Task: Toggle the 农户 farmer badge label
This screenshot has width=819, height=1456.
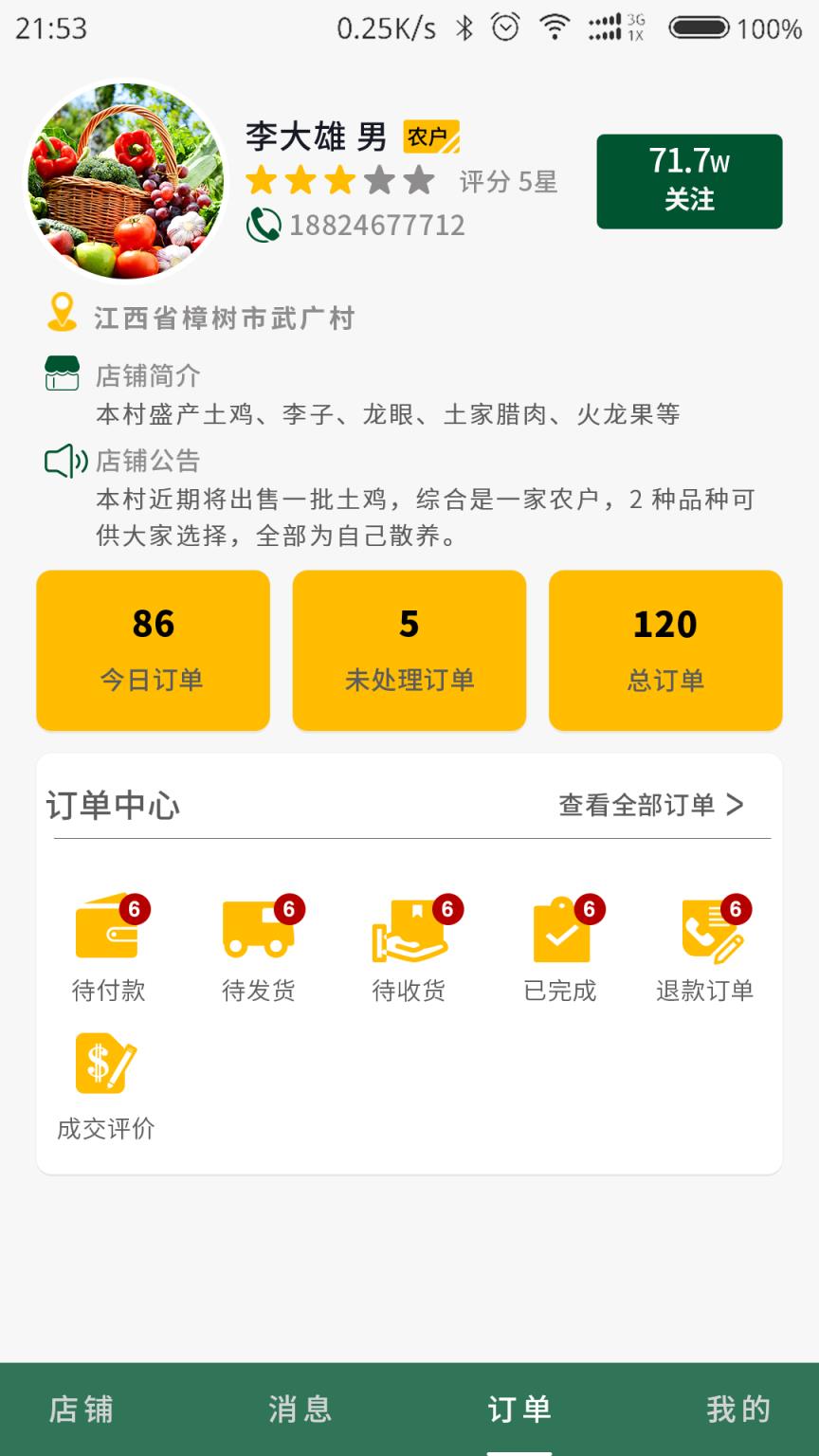Action: point(430,138)
